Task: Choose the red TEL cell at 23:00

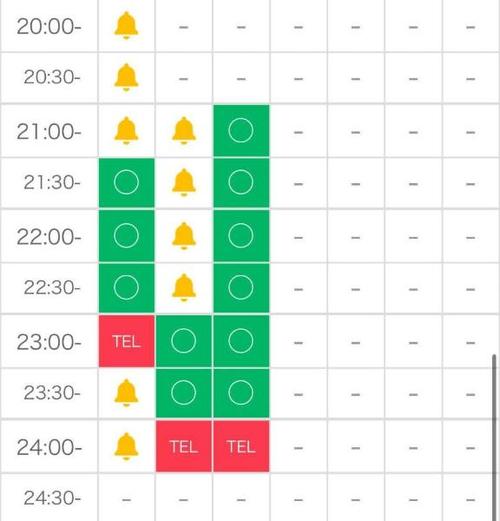Action: [x=127, y=341]
